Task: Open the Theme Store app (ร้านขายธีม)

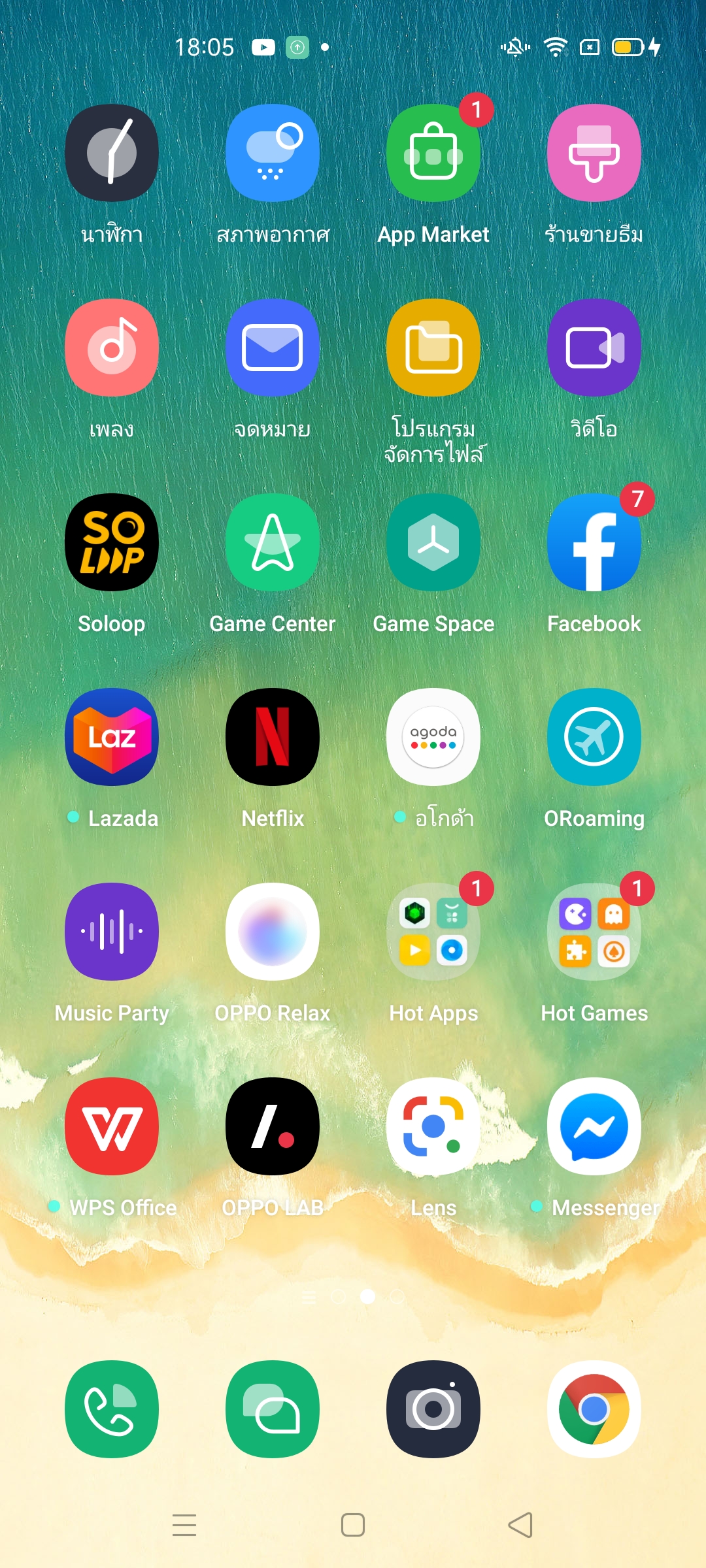Action: click(x=594, y=153)
